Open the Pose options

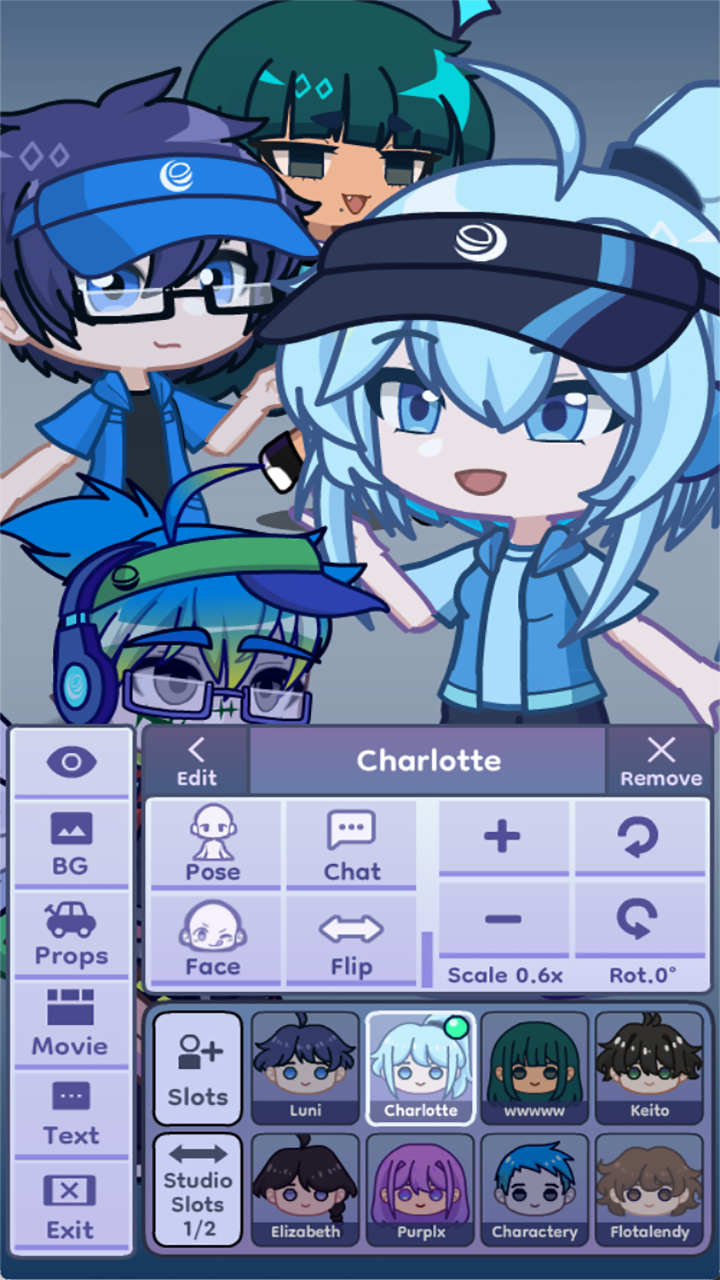213,845
